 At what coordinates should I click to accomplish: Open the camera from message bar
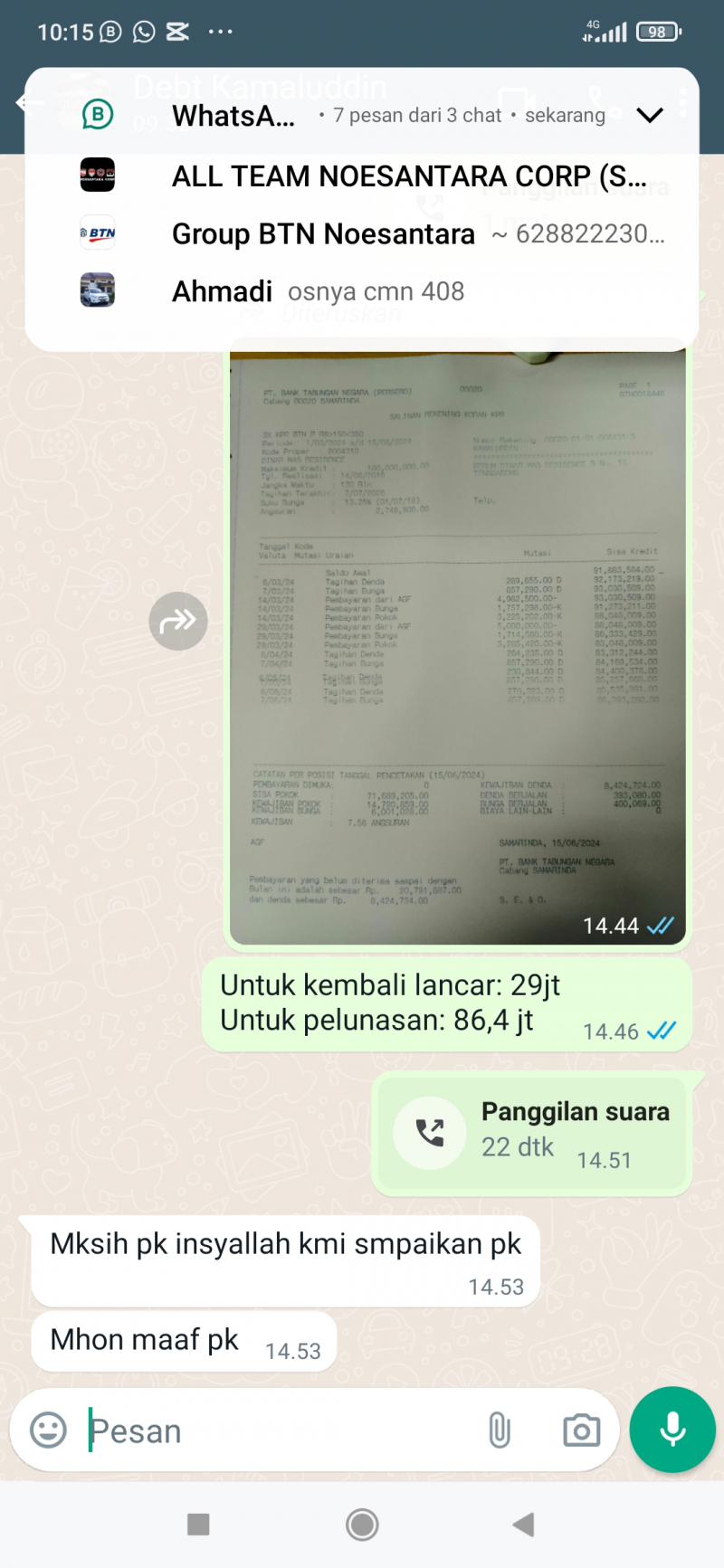581,1430
